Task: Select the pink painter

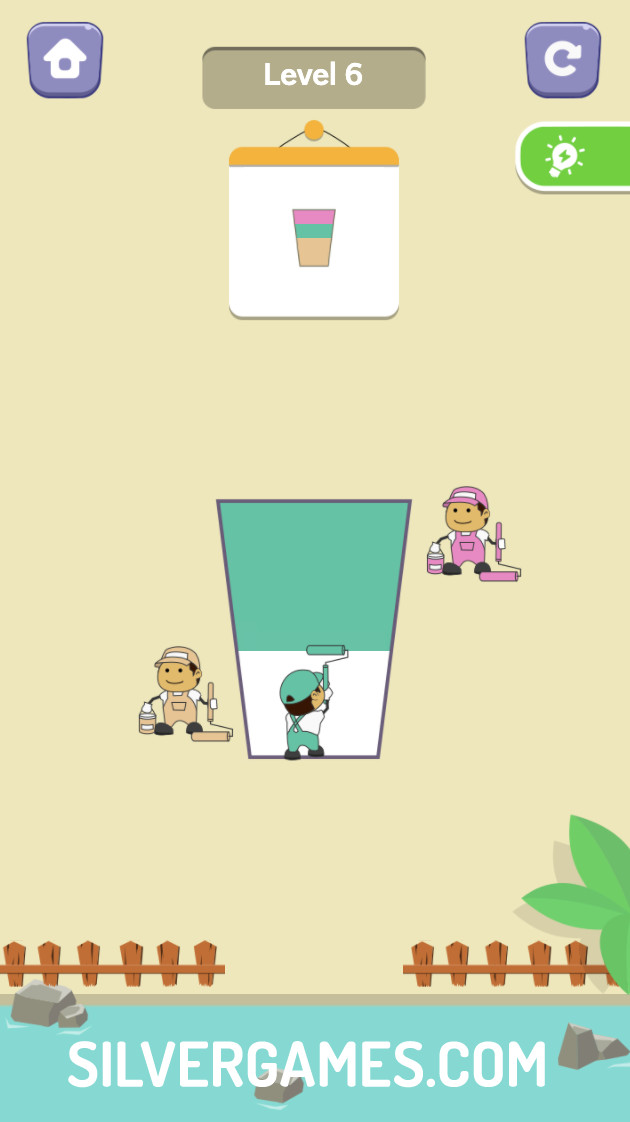Action: click(x=468, y=532)
